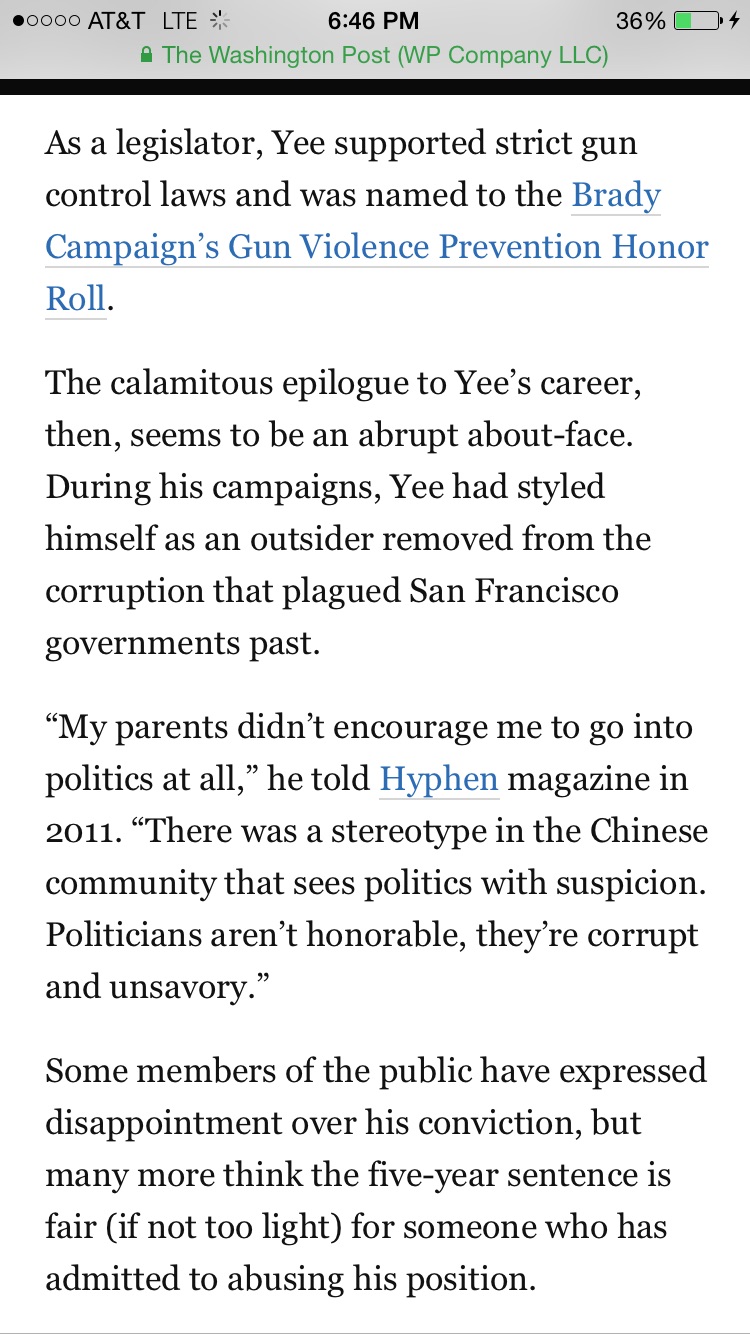Viewport: 750px width, 1334px height.
Task: Tap The Washington Post address bar
Action: (x=375, y=55)
